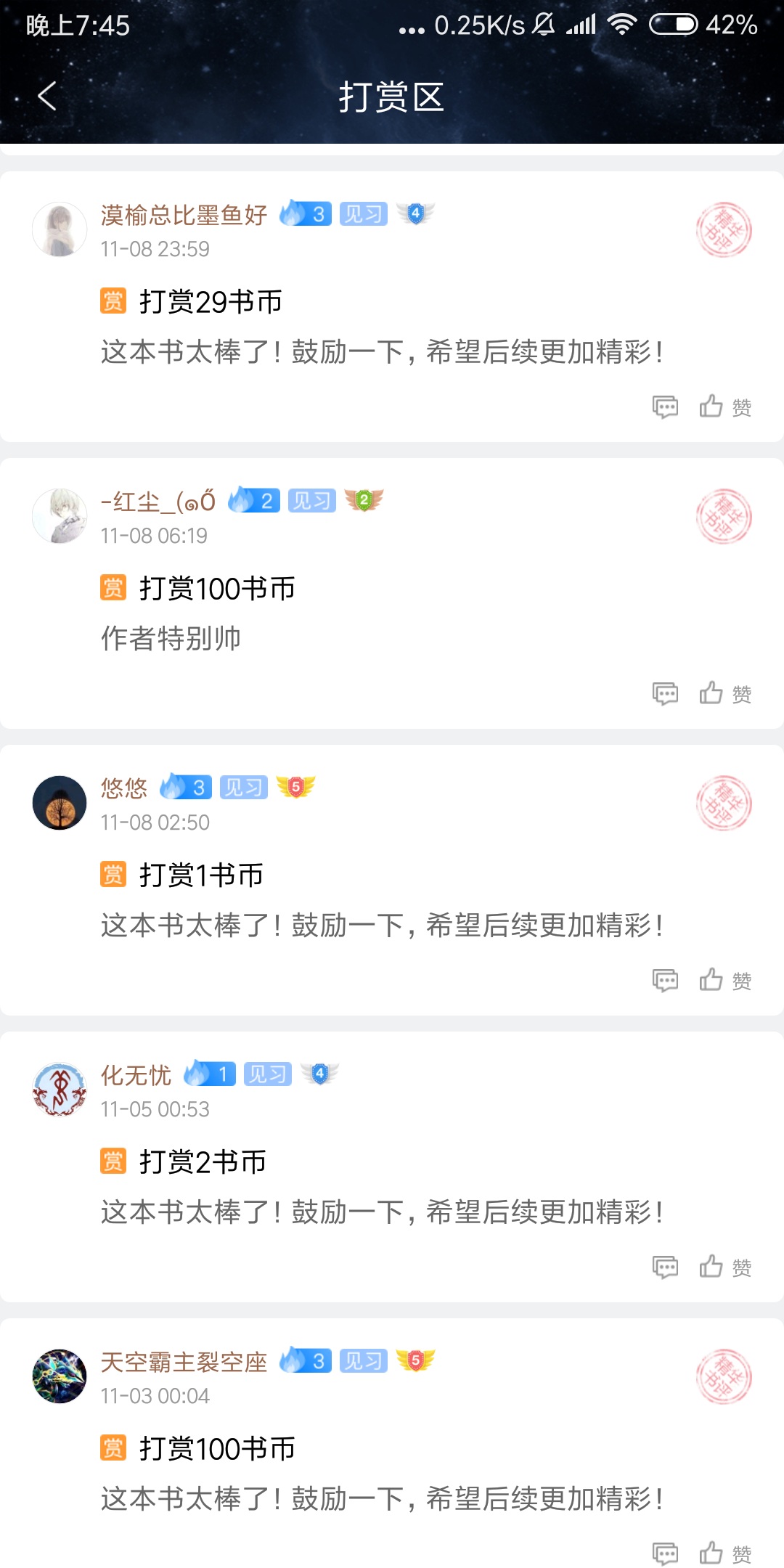
Task: Like the post by 悠悠
Action: point(724,980)
